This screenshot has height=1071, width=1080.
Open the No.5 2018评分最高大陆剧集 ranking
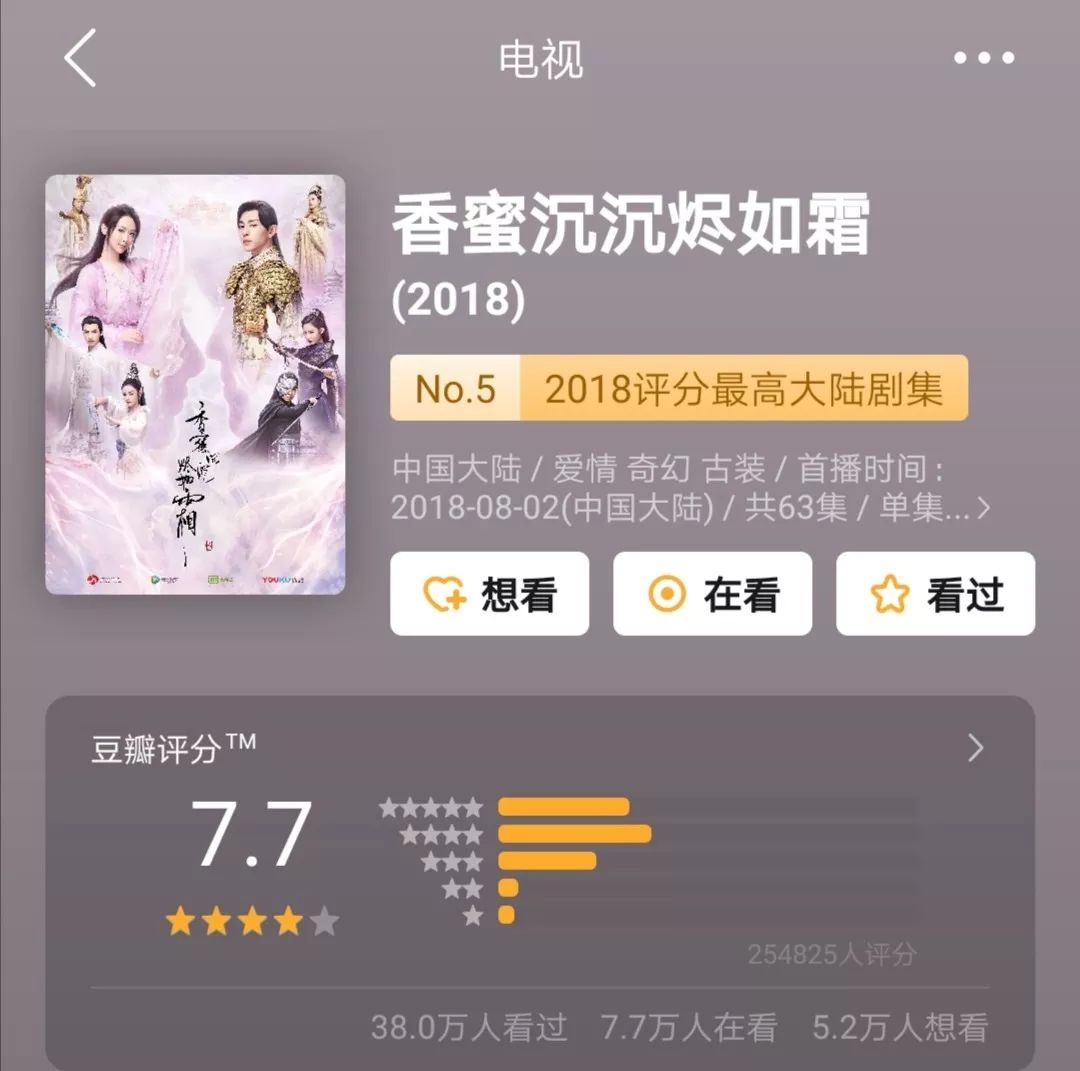pos(679,389)
